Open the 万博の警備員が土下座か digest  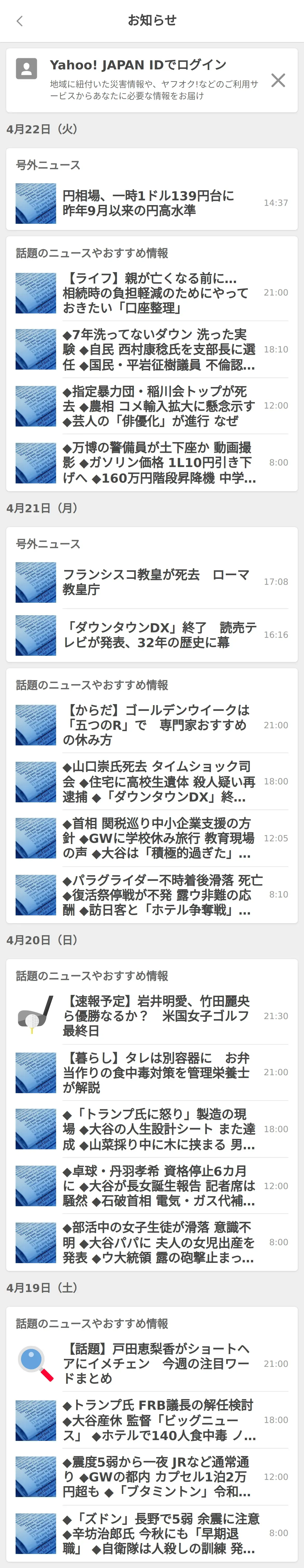click(152, 463)
